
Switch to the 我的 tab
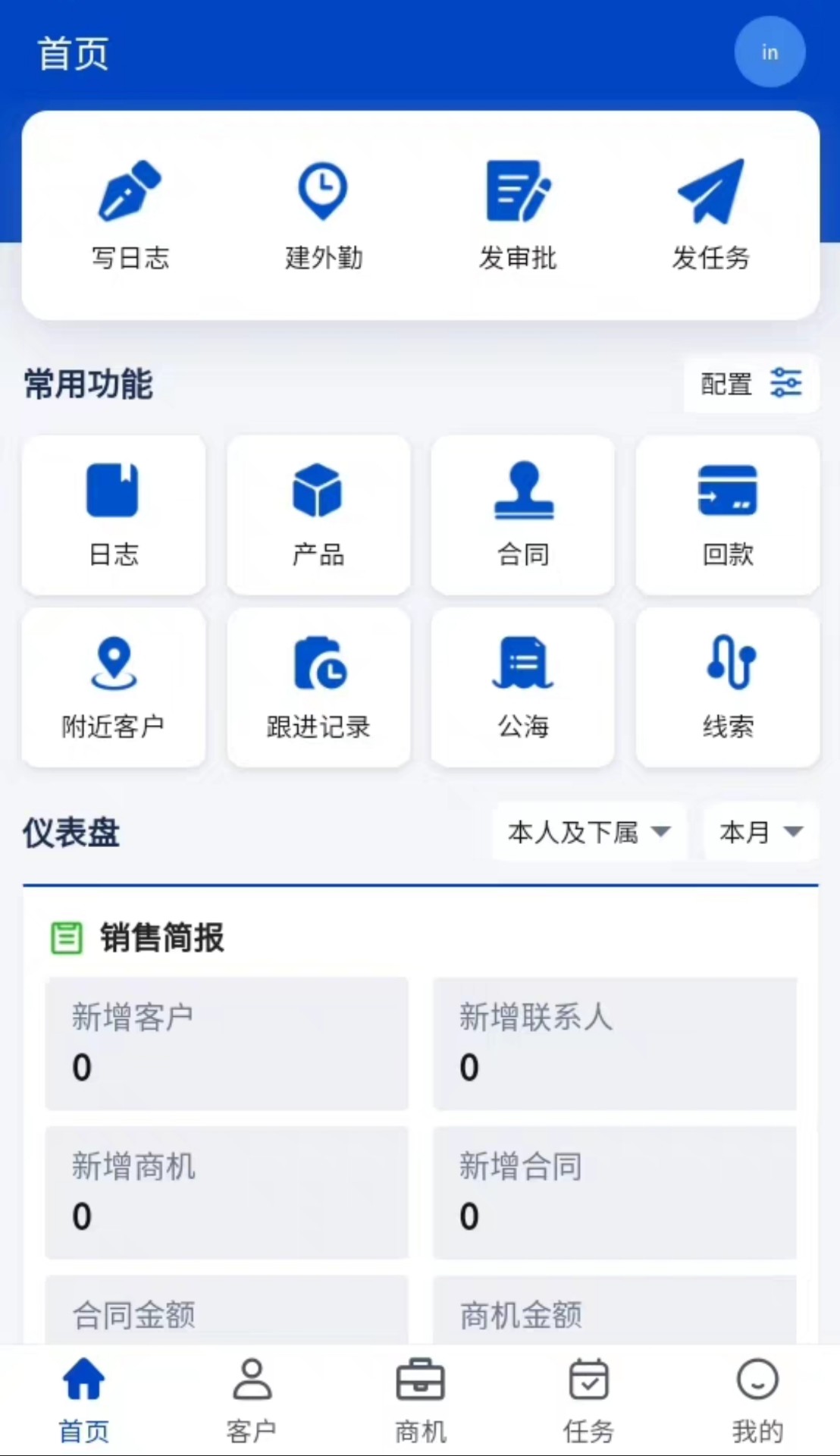tap(757, 1400)
